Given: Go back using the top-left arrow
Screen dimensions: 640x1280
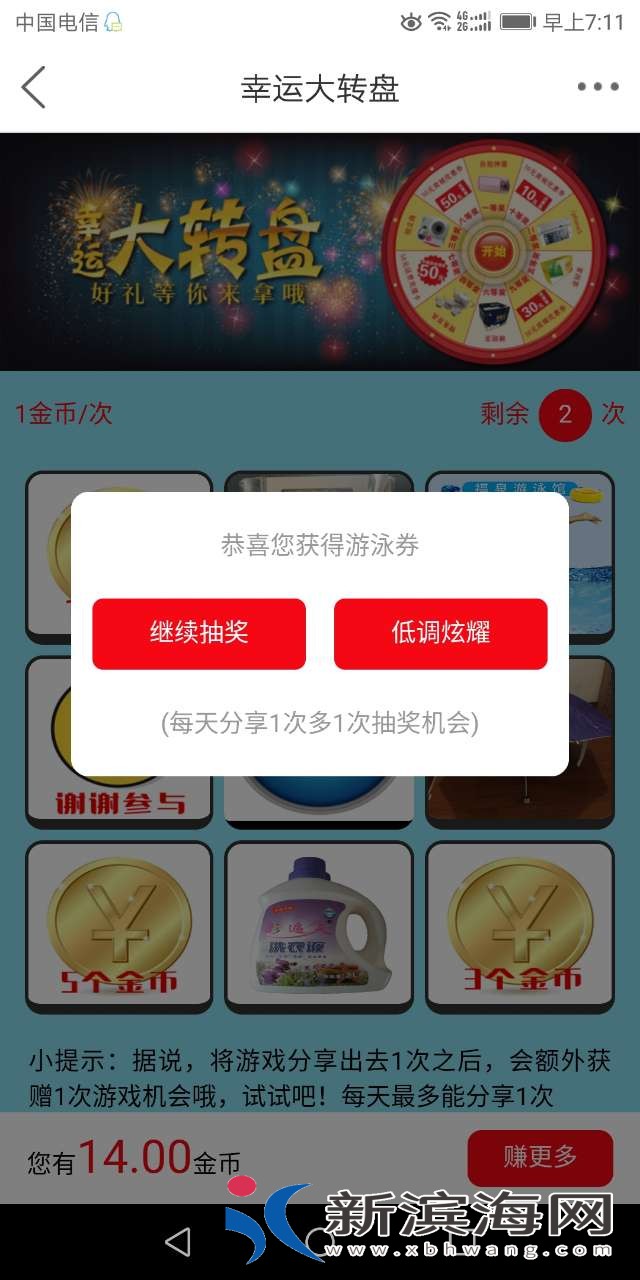Looking at the screenshot, I should pyautogui.click(x=34, y=87).
